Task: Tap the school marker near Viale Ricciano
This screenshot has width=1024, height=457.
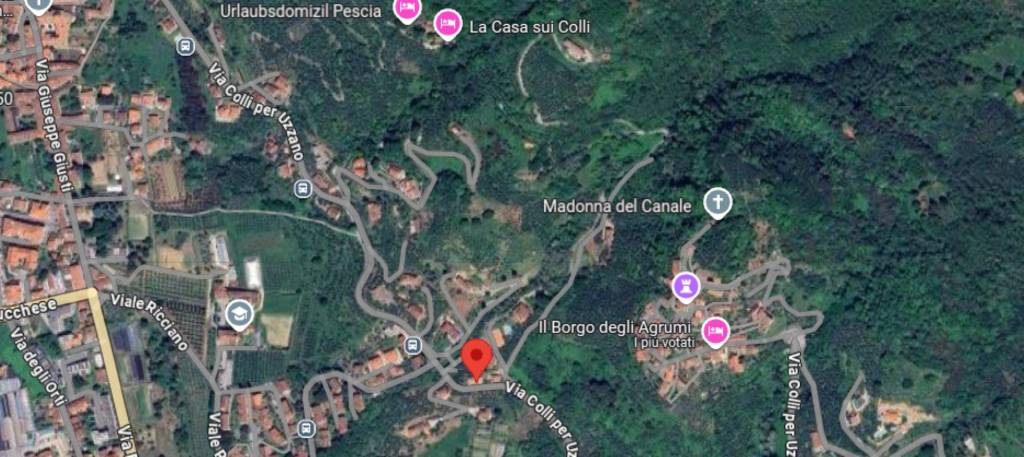Action: coord(239,316)
